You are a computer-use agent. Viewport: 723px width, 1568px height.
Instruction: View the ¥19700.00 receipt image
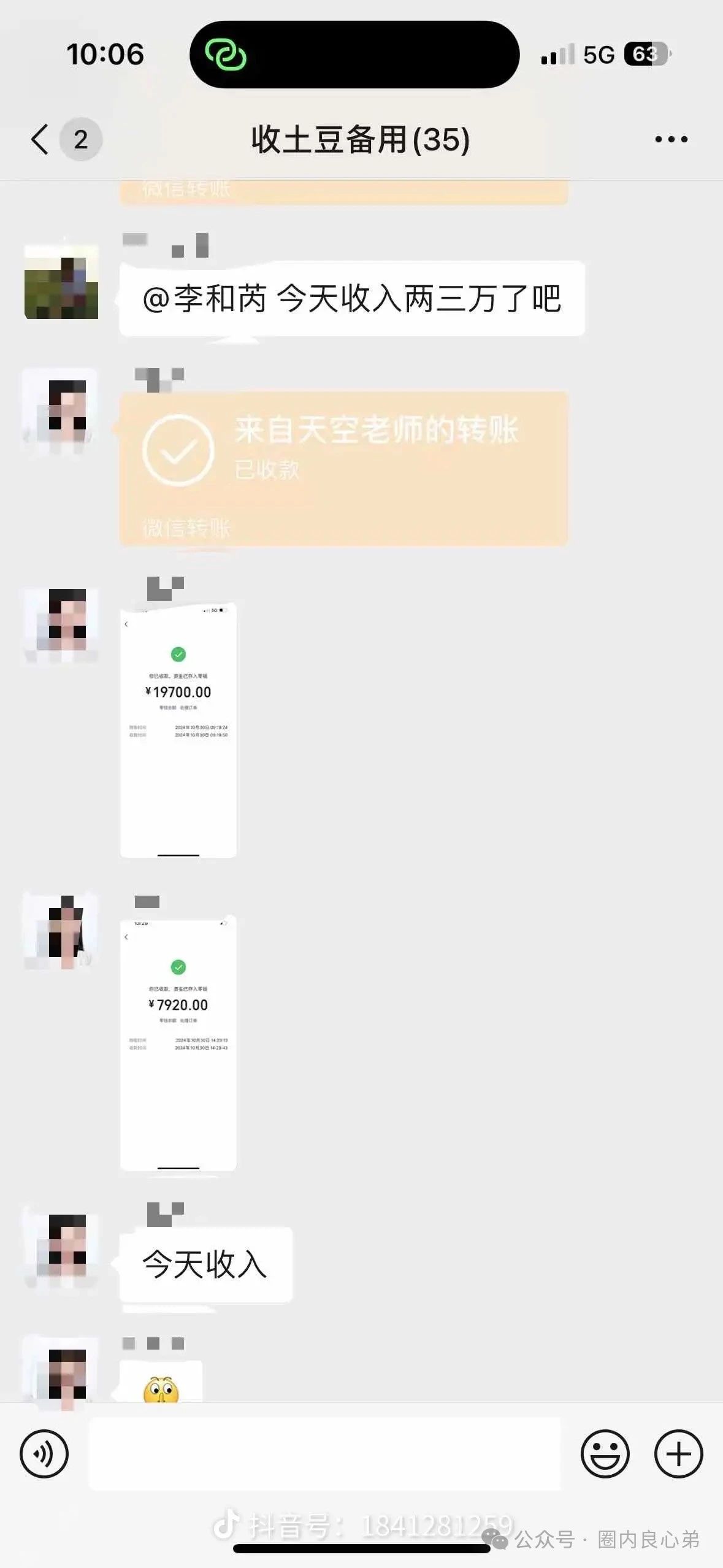pyautogui.click(x=178, y=730)
